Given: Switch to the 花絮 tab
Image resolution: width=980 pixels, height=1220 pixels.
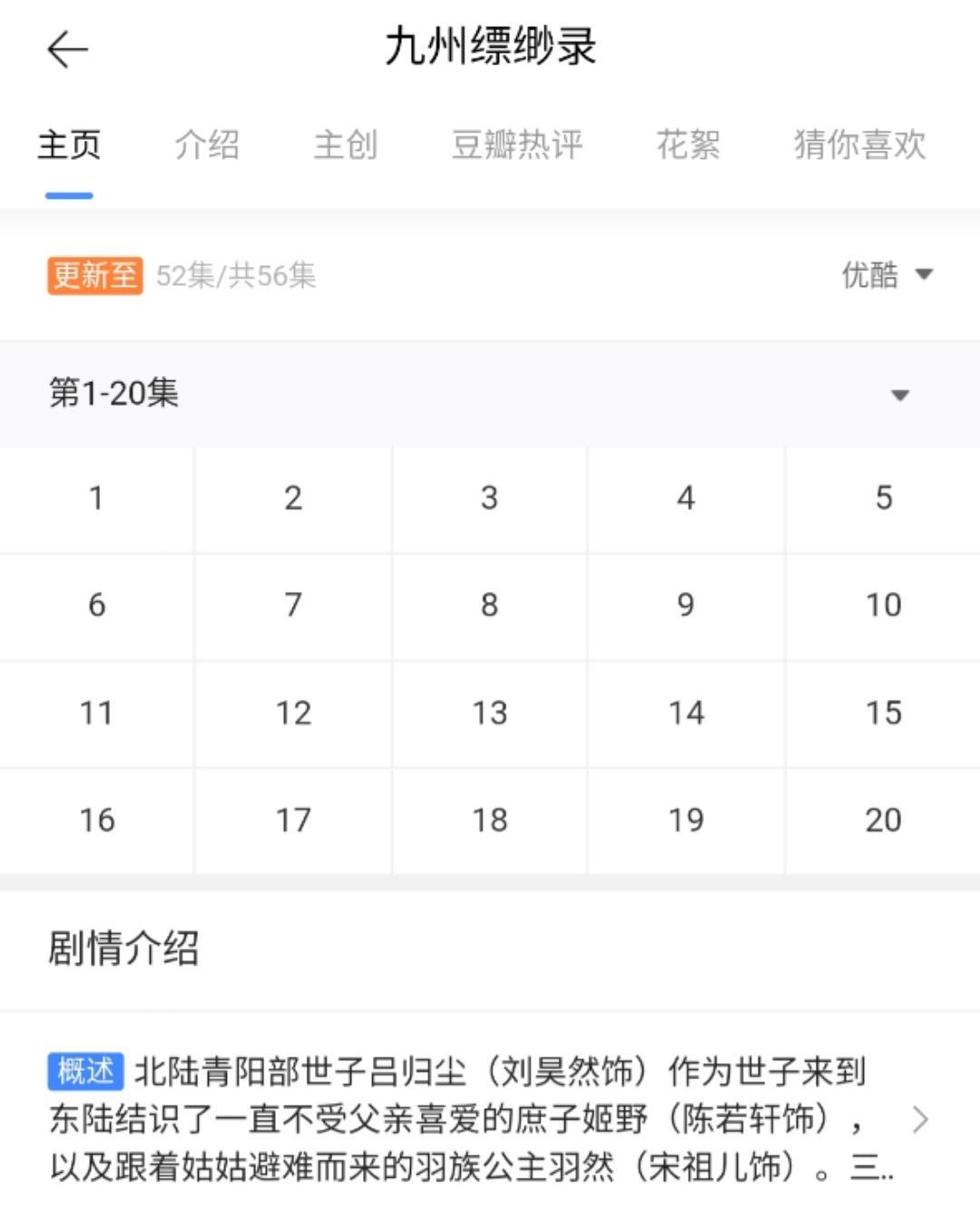Looking at the screenshot, I should point(688,145).
